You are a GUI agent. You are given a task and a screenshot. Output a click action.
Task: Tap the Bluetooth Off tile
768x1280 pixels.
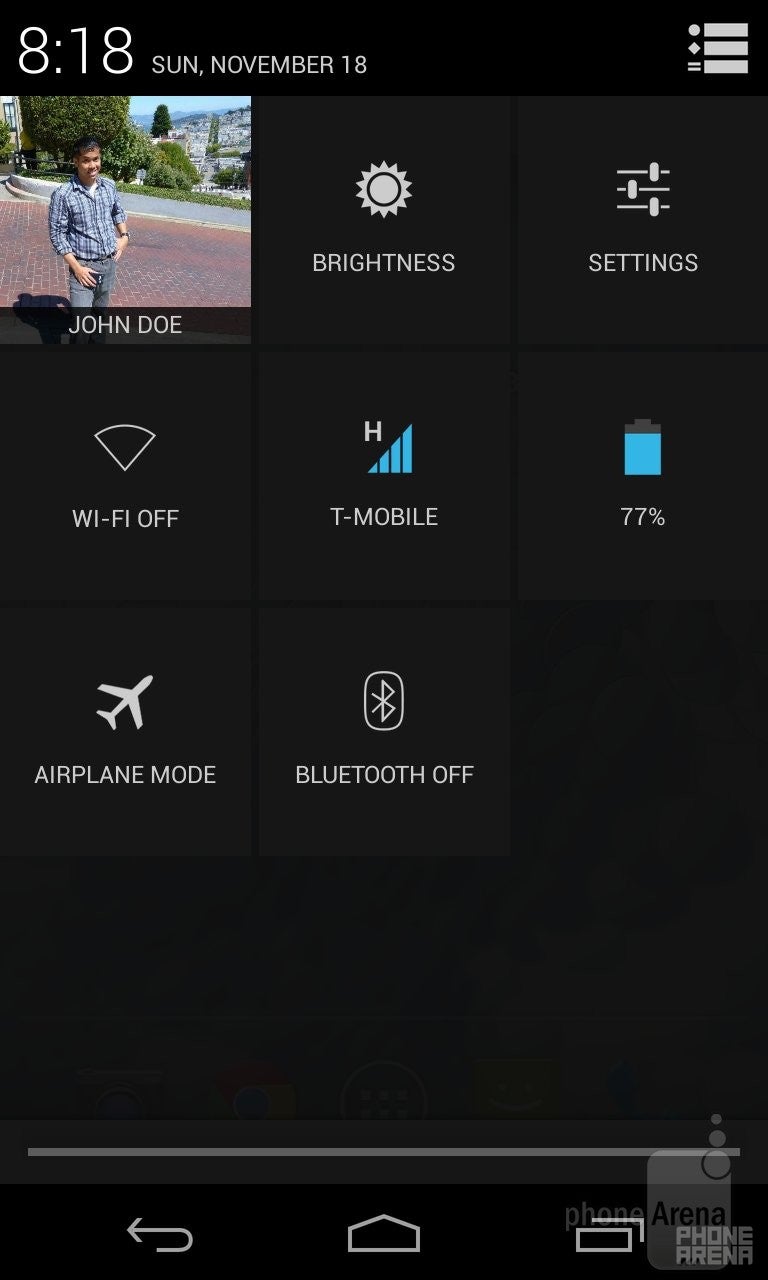[384, 732]
